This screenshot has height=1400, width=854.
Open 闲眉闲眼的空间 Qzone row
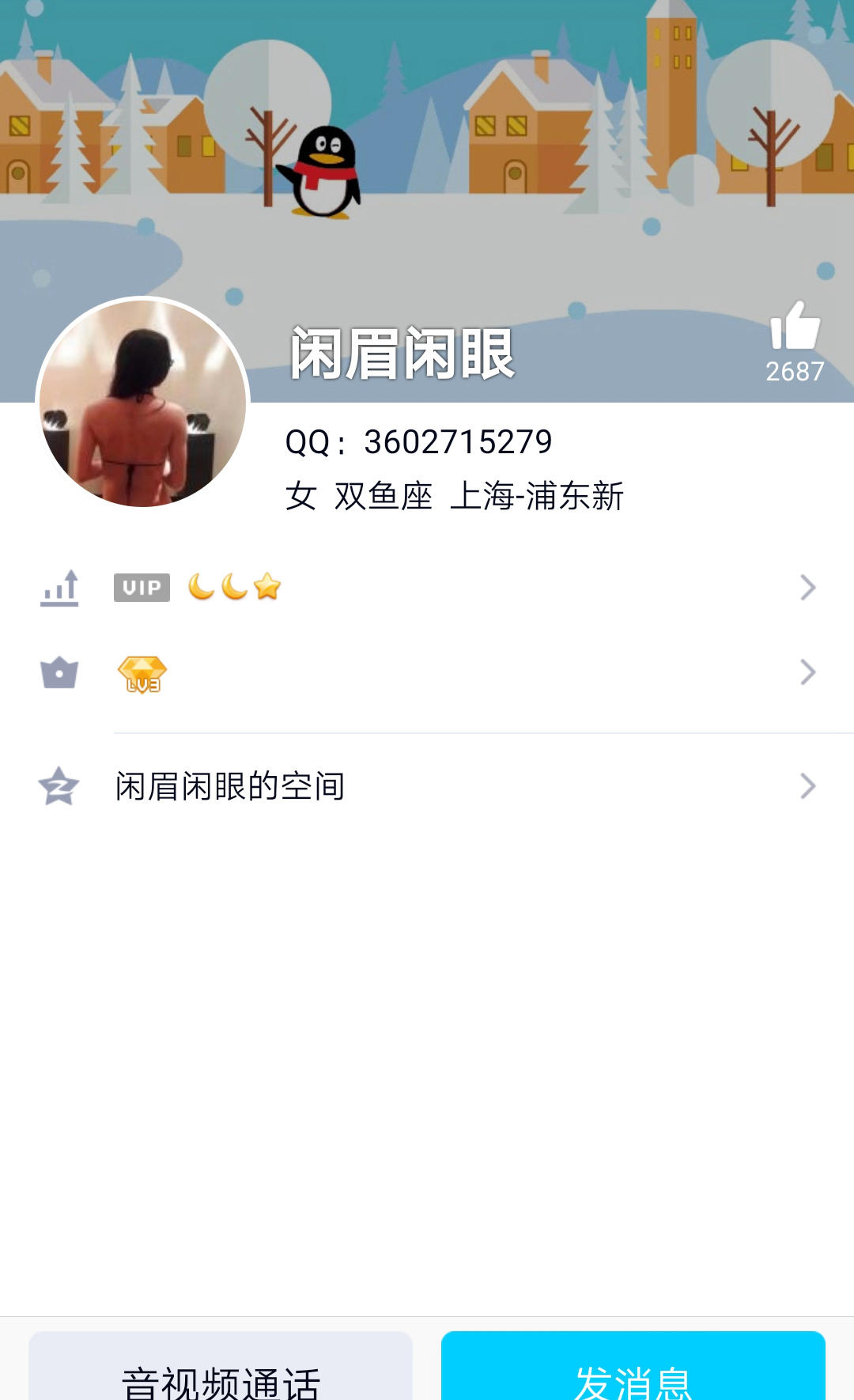(427, 786)
